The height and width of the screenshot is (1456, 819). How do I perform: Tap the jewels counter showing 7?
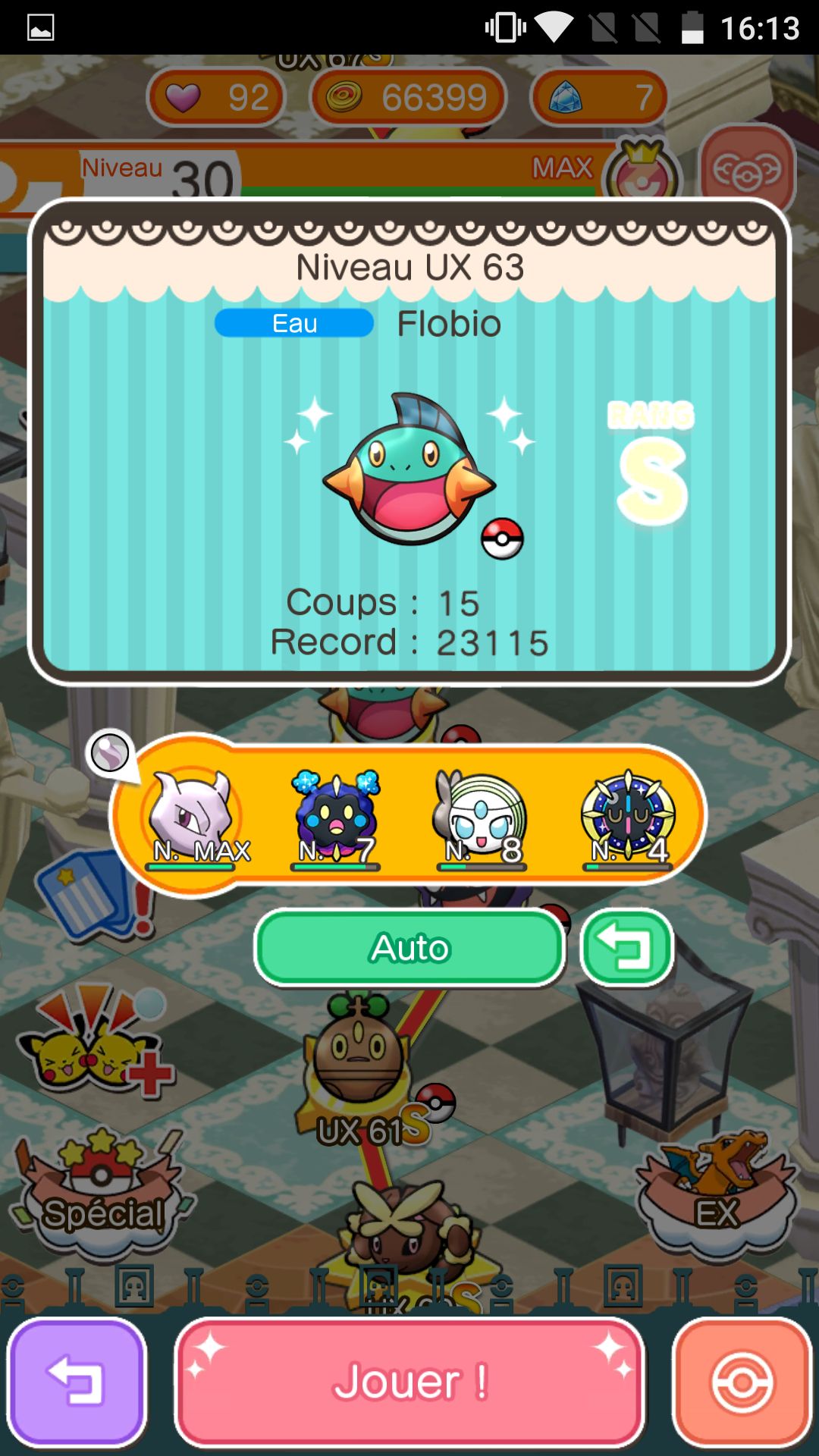point(599,97)
